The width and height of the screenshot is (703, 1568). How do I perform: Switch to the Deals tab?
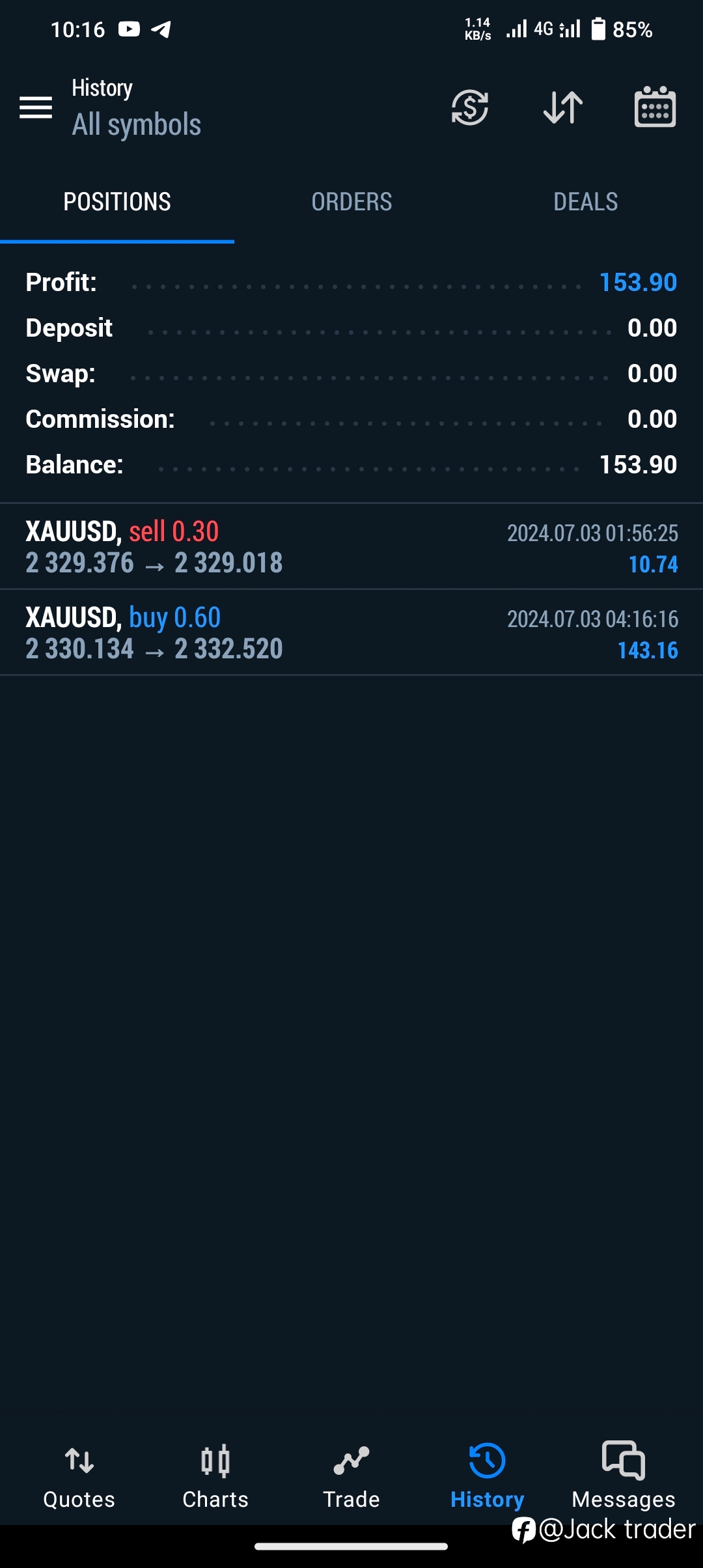click(x=586, y=202)
